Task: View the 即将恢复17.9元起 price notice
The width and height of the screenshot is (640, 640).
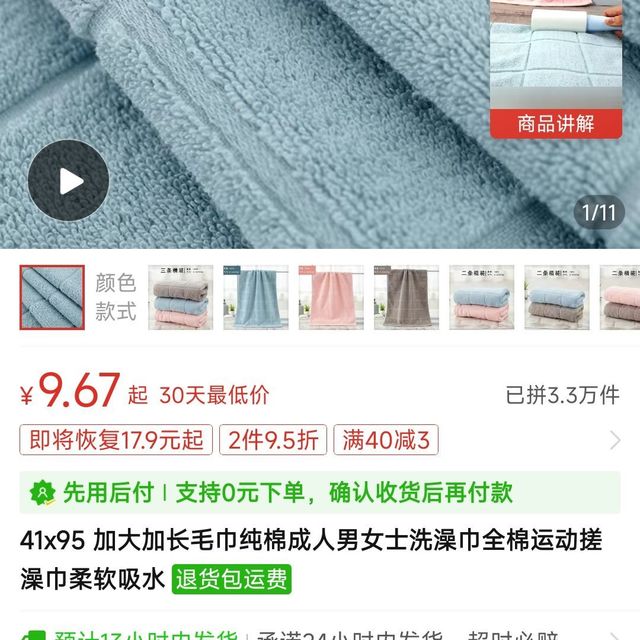Action: 117,440
